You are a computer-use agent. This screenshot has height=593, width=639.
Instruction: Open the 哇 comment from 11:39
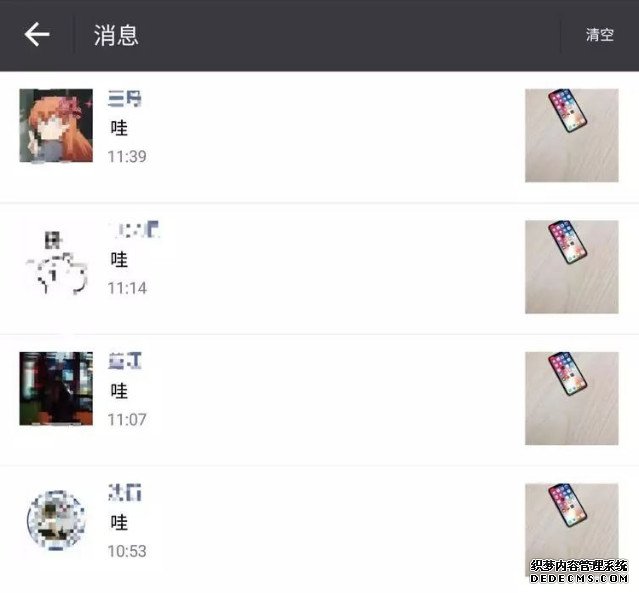[120, 128]
